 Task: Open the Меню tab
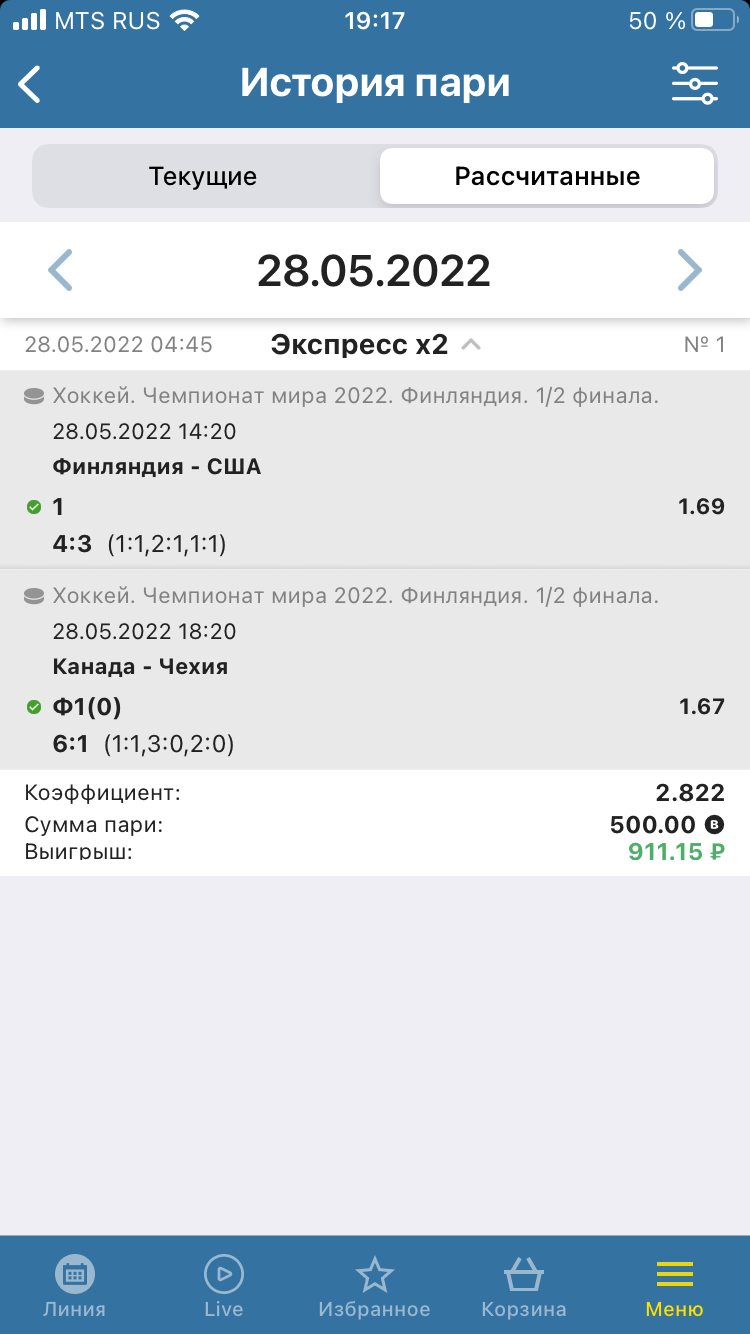674,1286
